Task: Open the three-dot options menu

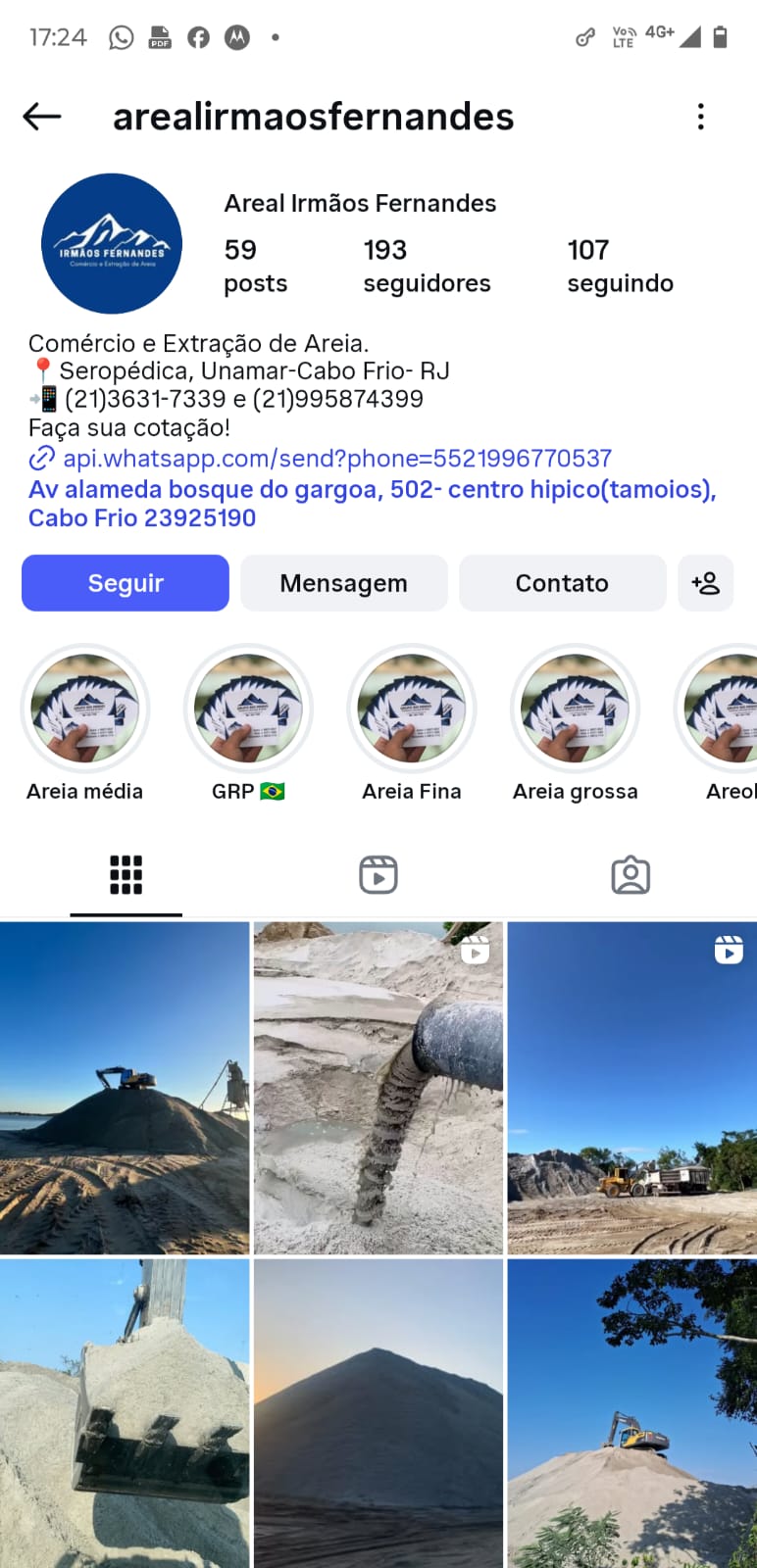Action: 700,117
